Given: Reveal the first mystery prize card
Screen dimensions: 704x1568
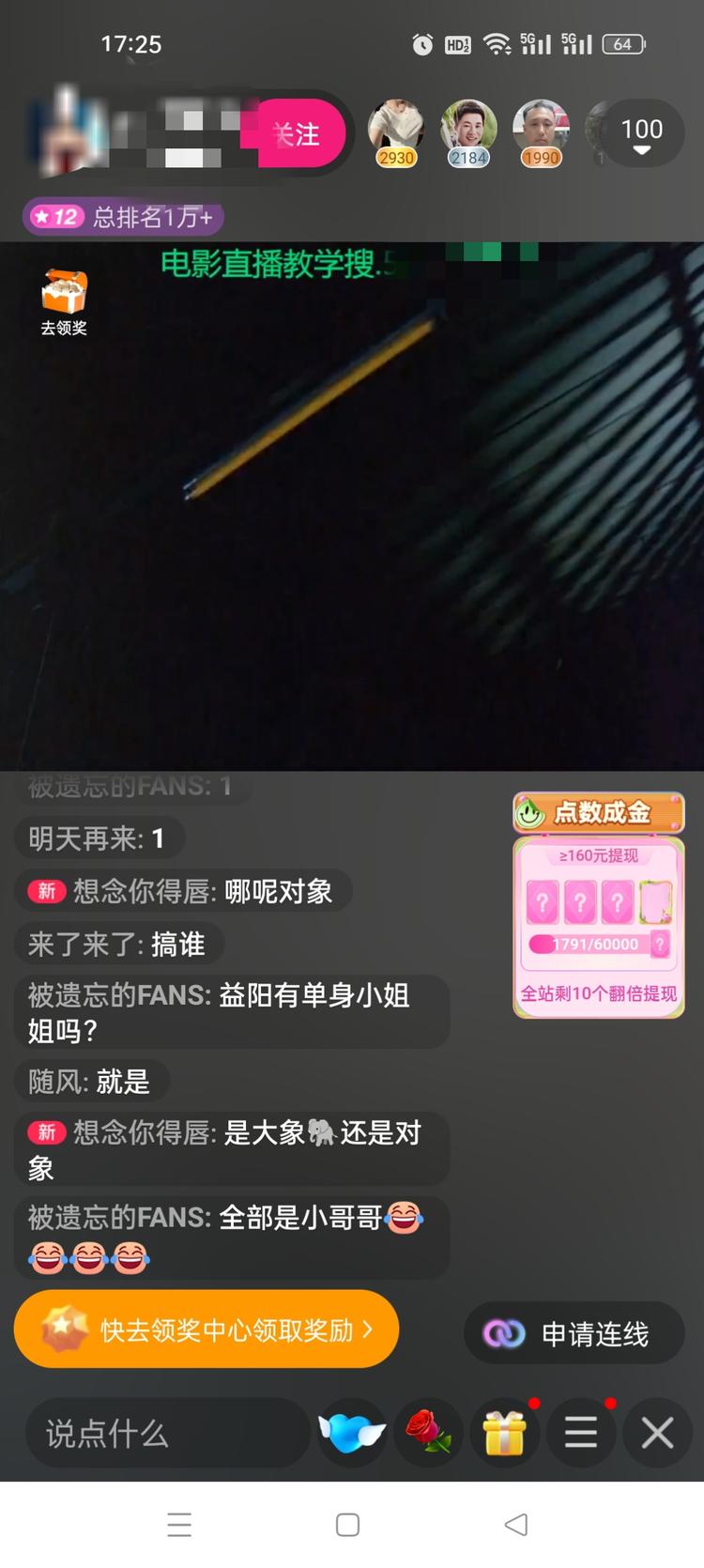Looking at the screenshot, I should pyautogui.click(x=543, y=902).
